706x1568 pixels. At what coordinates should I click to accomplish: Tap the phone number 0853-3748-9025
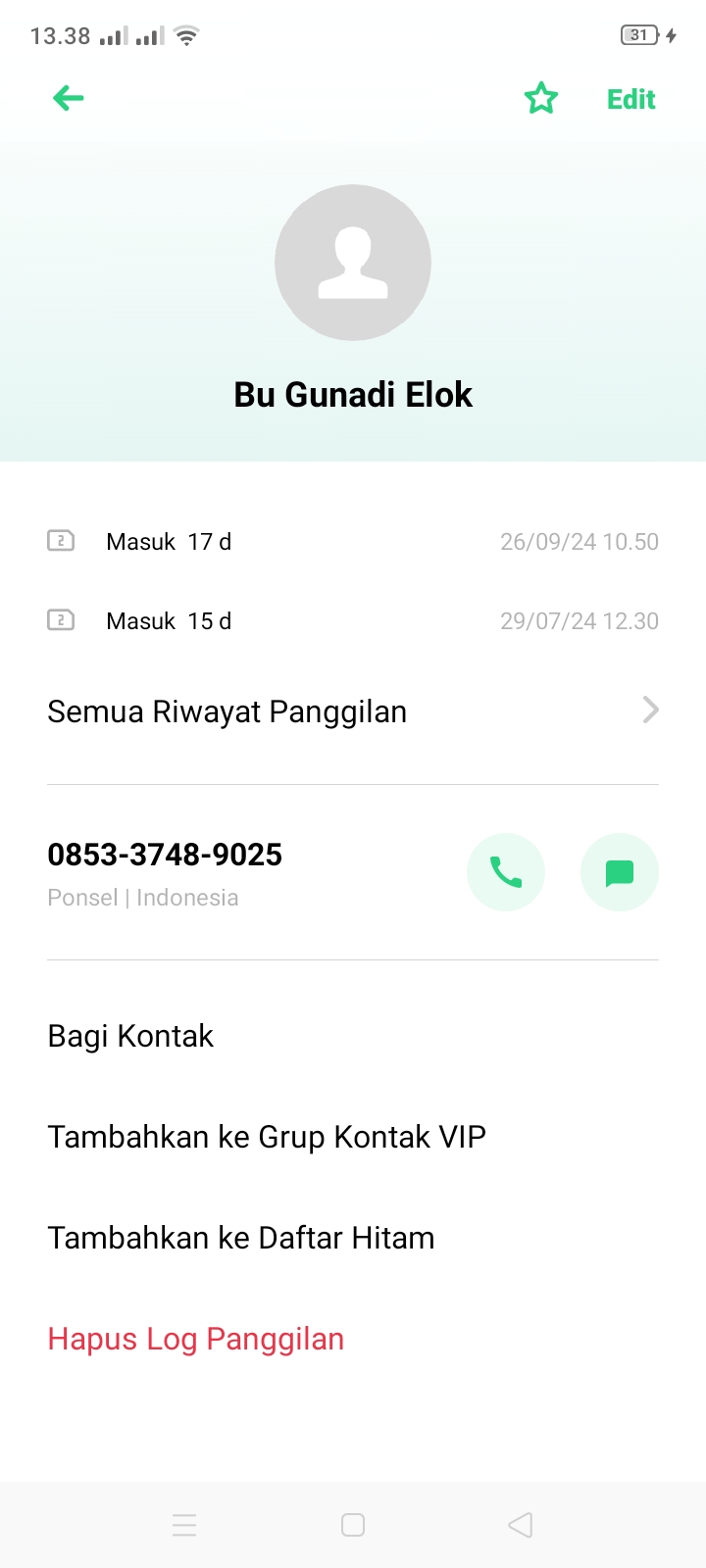point(165,854)
